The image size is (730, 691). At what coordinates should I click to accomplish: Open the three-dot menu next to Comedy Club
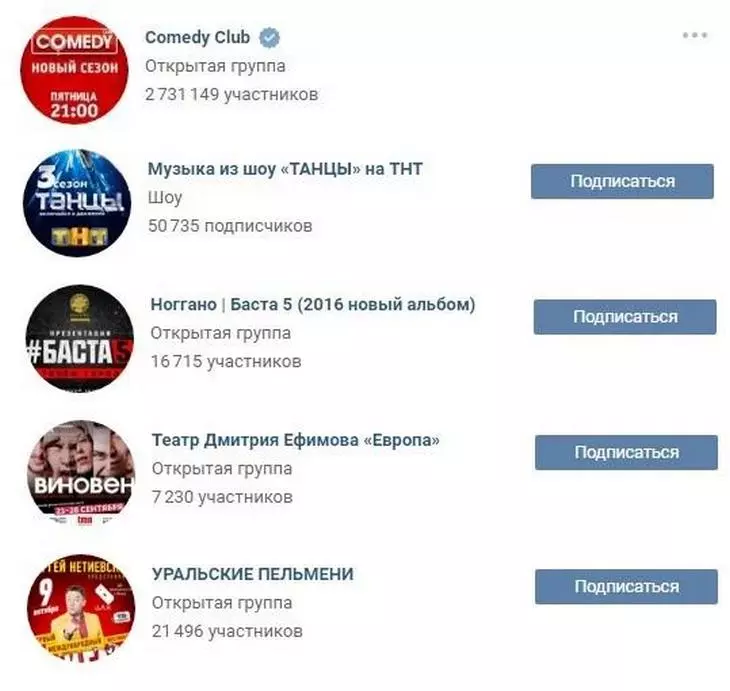(x=694, y=35)
